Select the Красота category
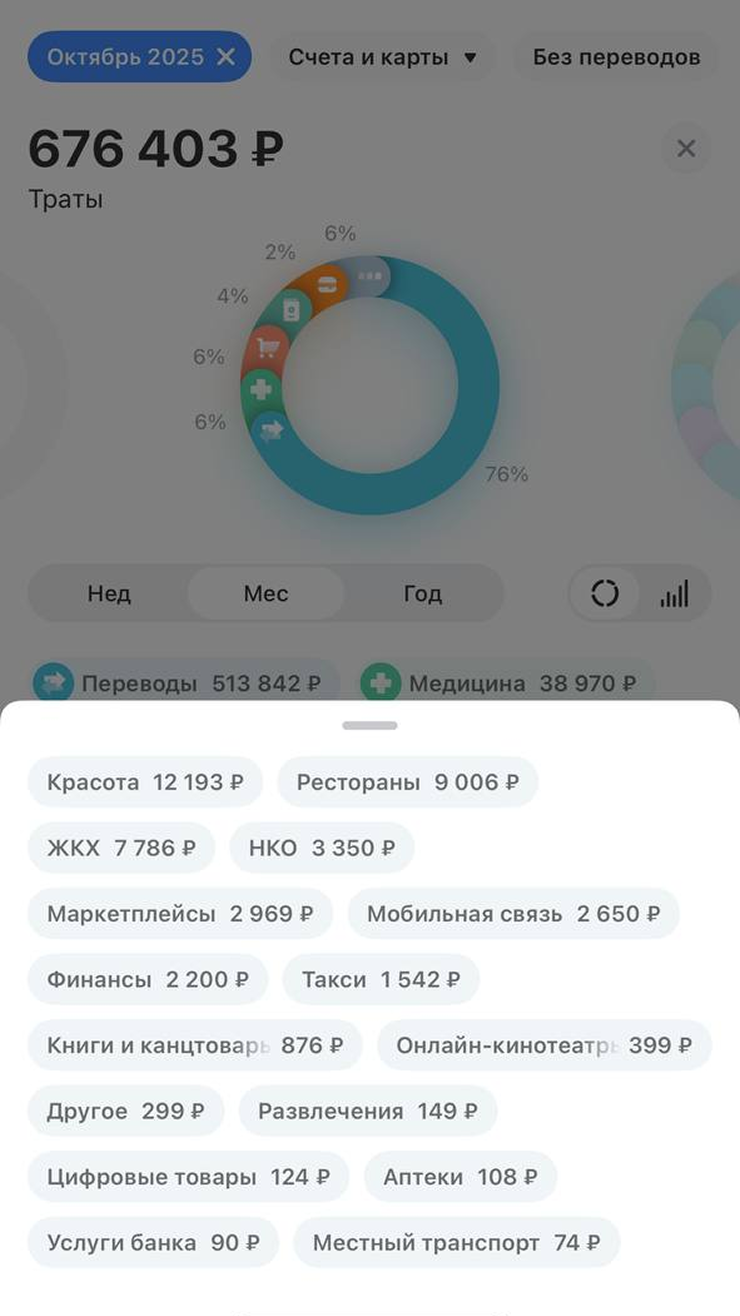 point(145,782)
